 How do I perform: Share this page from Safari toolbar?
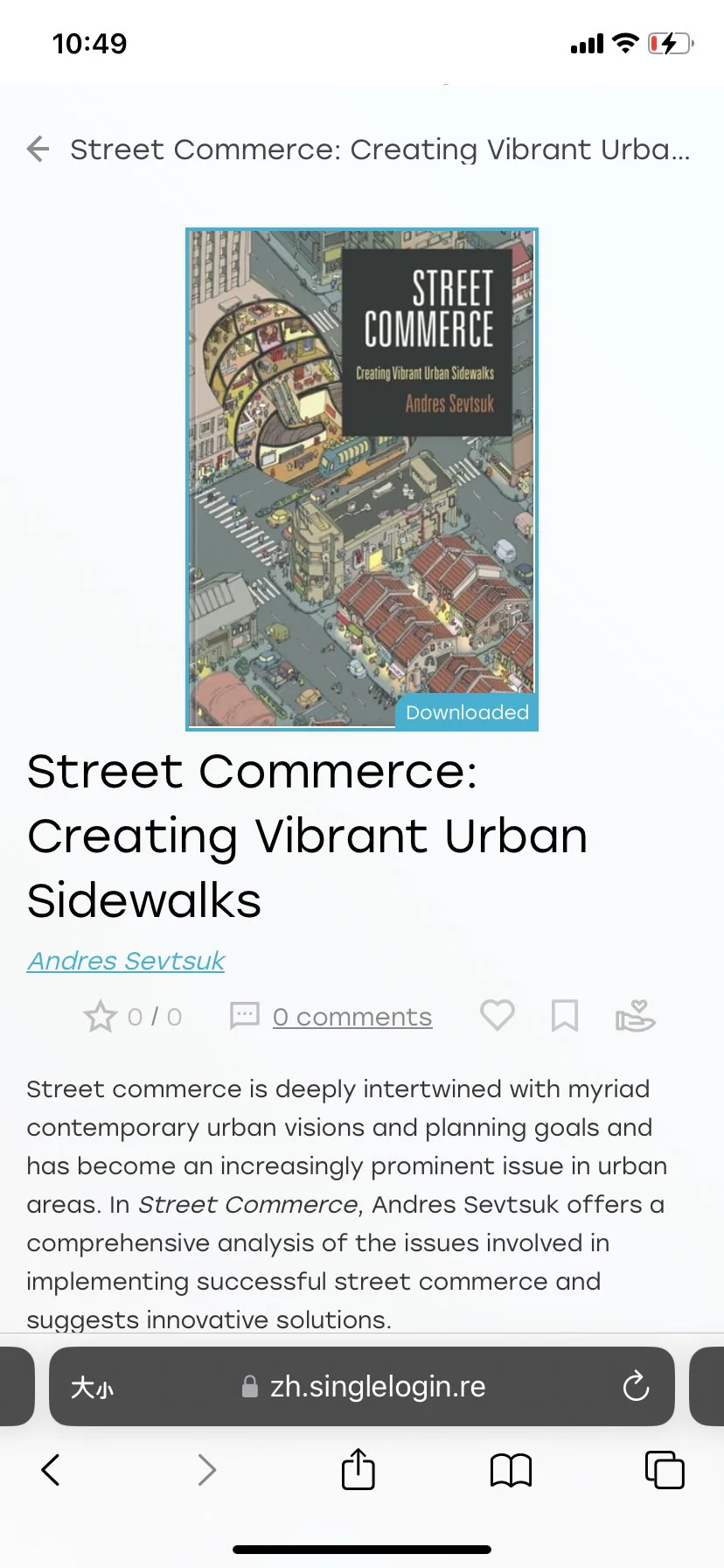click(359, 1469)
